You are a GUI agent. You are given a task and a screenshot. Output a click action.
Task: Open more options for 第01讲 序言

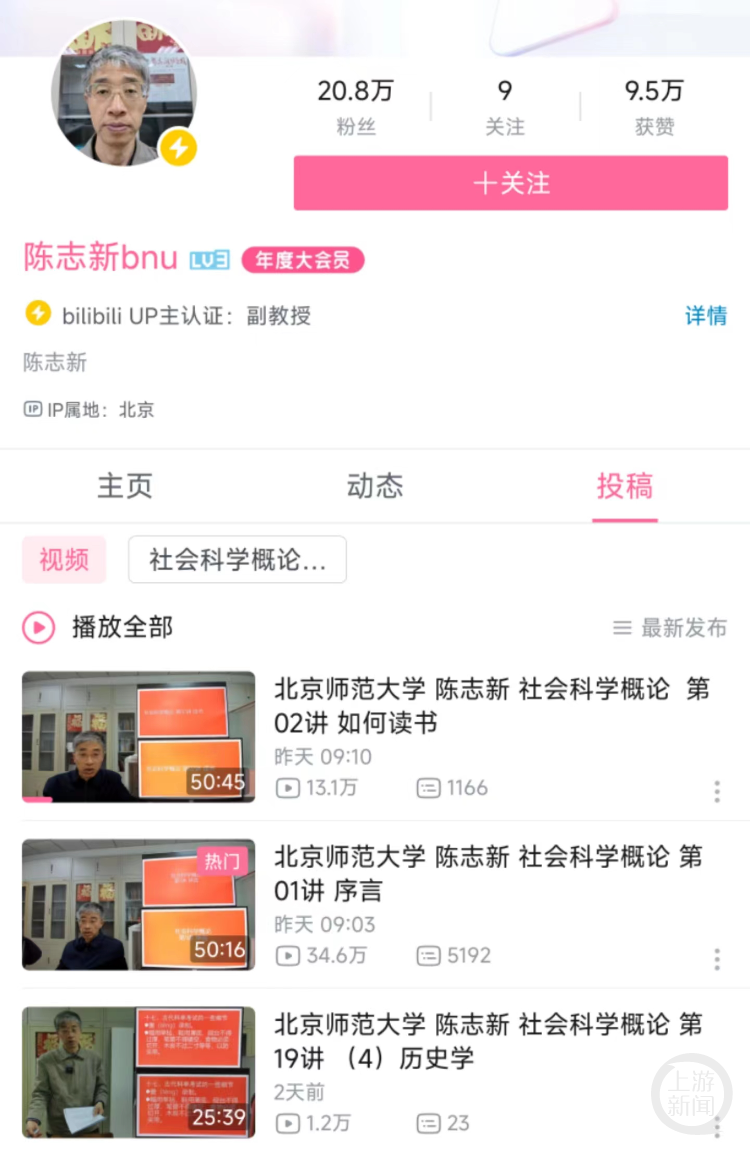click(717, 959)
